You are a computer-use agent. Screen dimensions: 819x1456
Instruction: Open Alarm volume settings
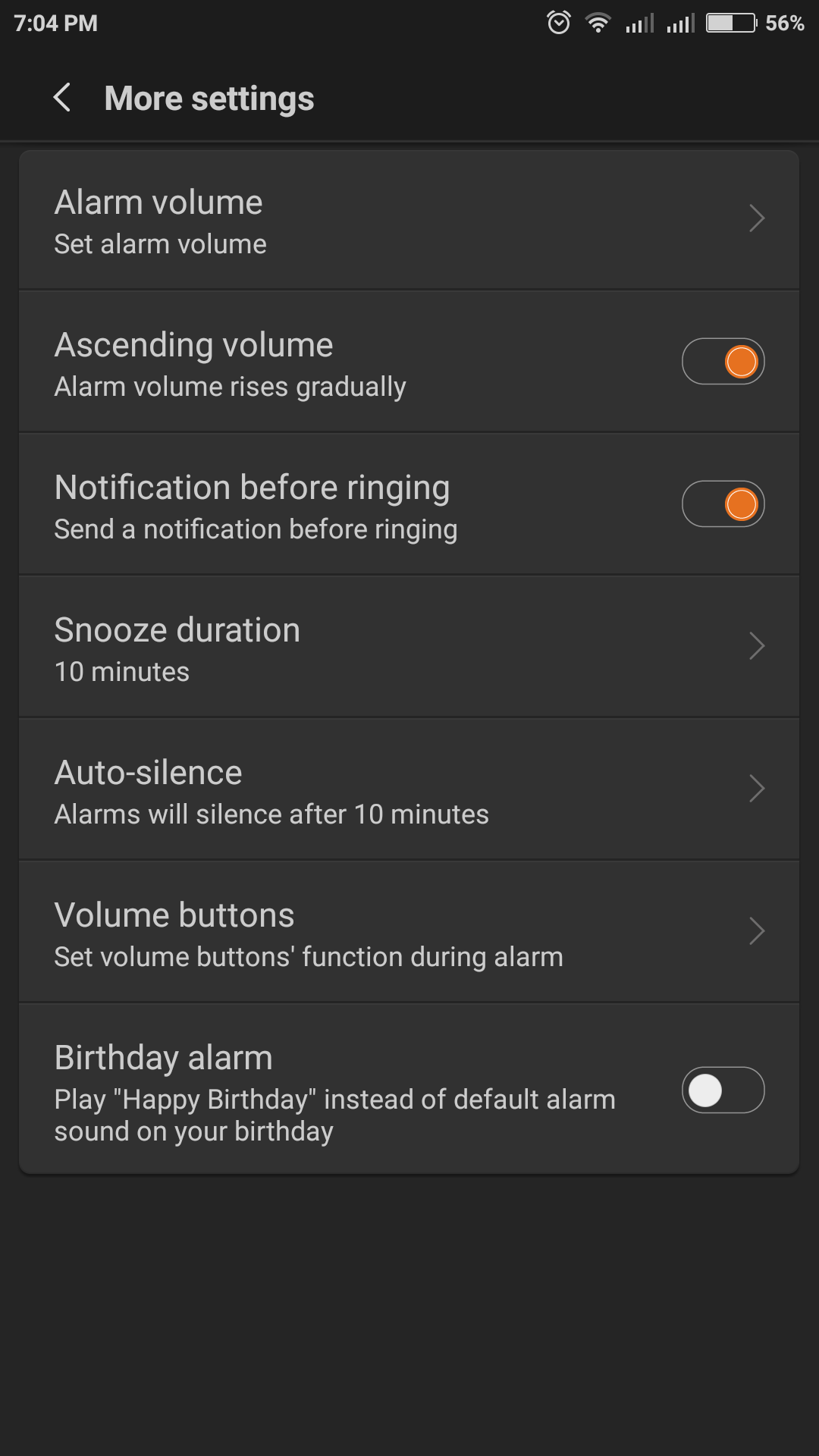[x=409, y=220]
